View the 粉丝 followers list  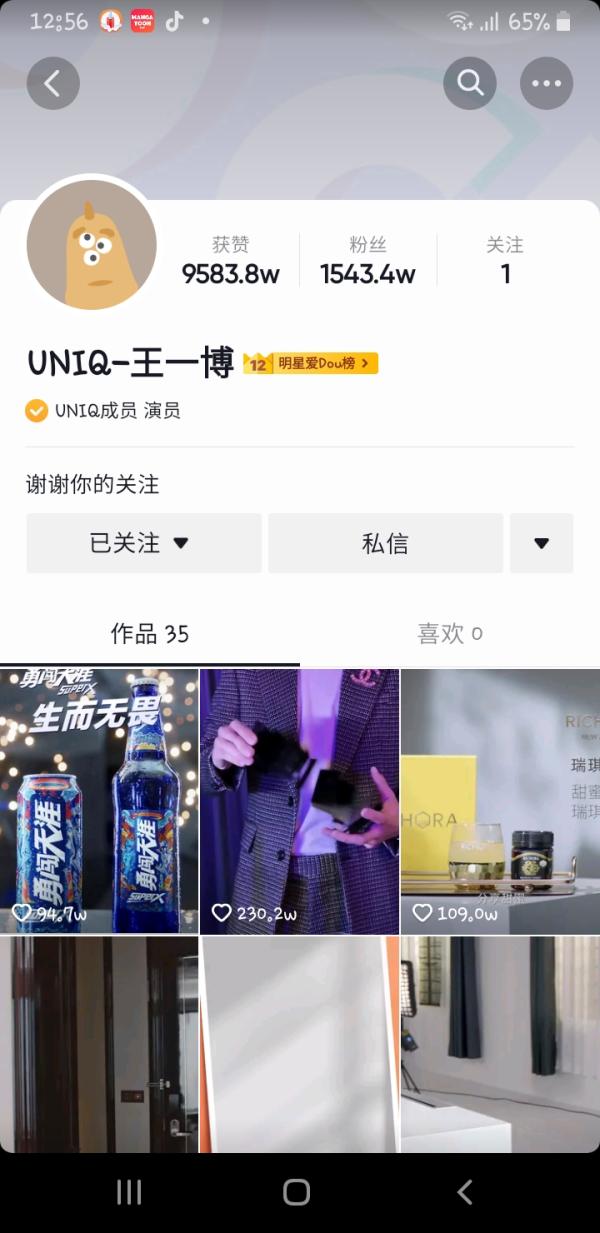click(x=367, y=260)
